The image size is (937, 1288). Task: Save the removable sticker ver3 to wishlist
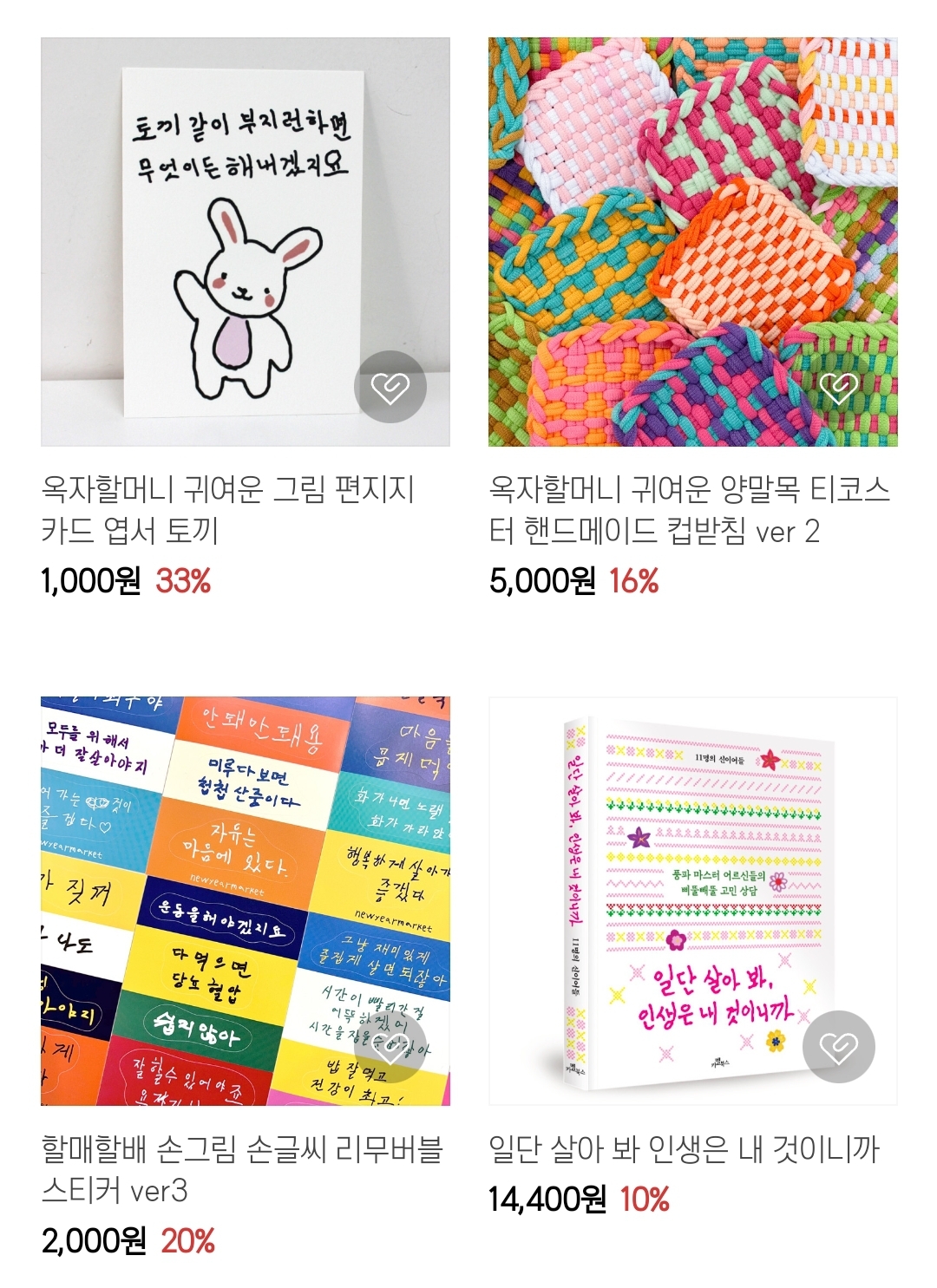click(390, 1047)
